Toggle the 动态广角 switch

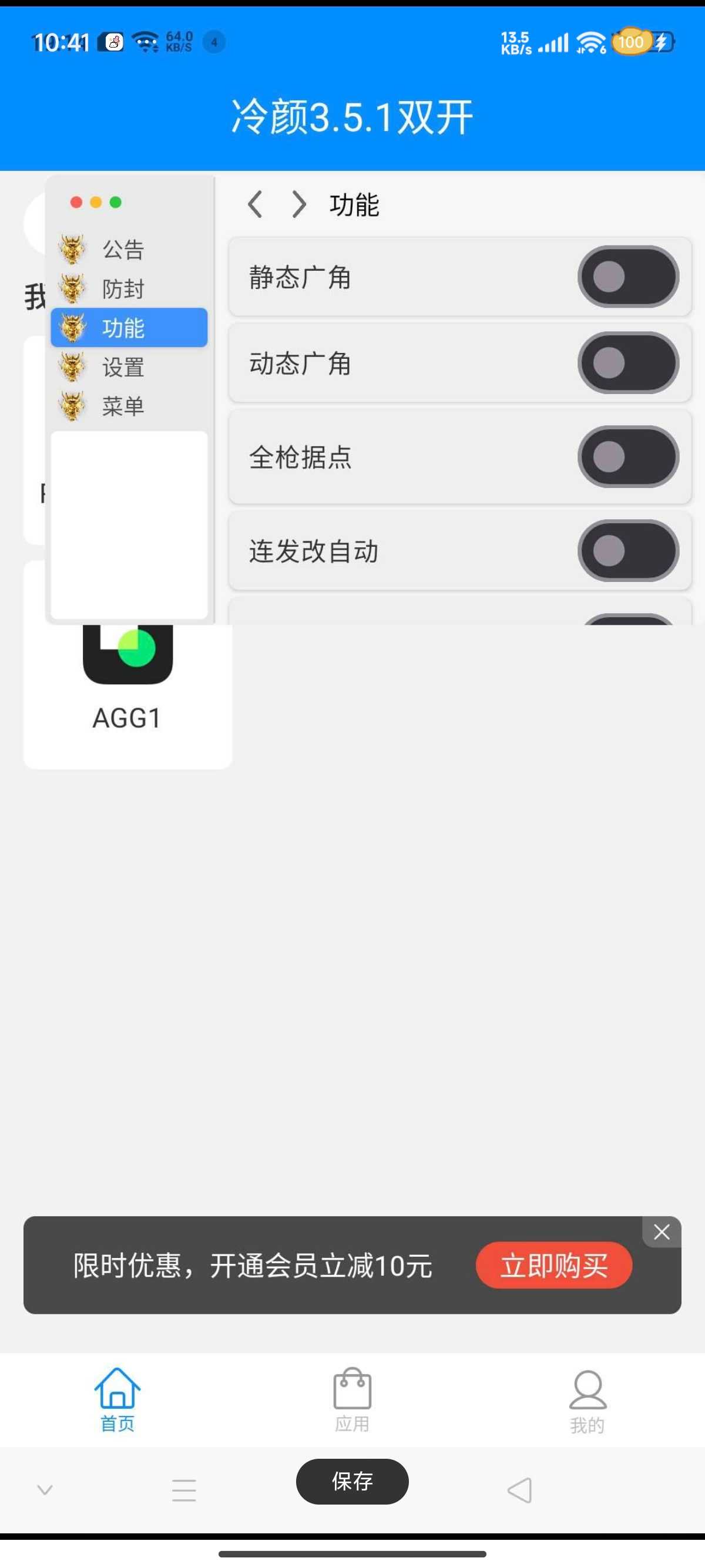(627, 363)
